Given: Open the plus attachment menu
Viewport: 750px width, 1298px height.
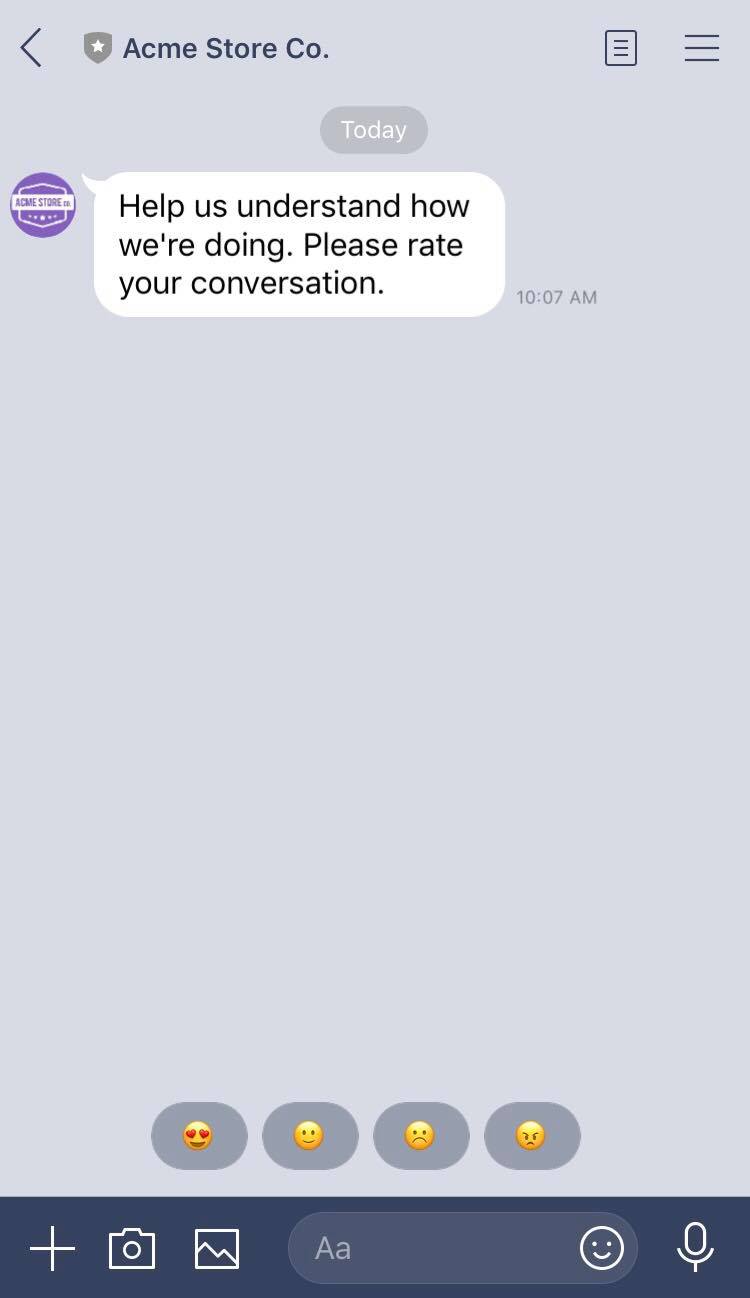Looking at the screenshot, I should (x=52, y=1248).
